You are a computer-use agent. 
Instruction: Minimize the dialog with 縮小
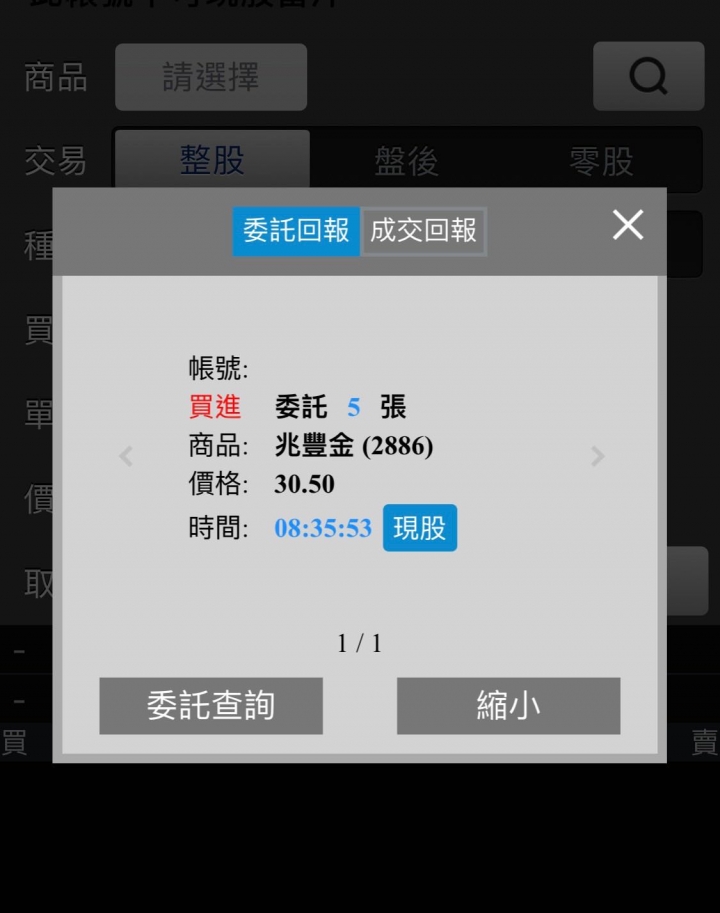click(x=508, y=706)
